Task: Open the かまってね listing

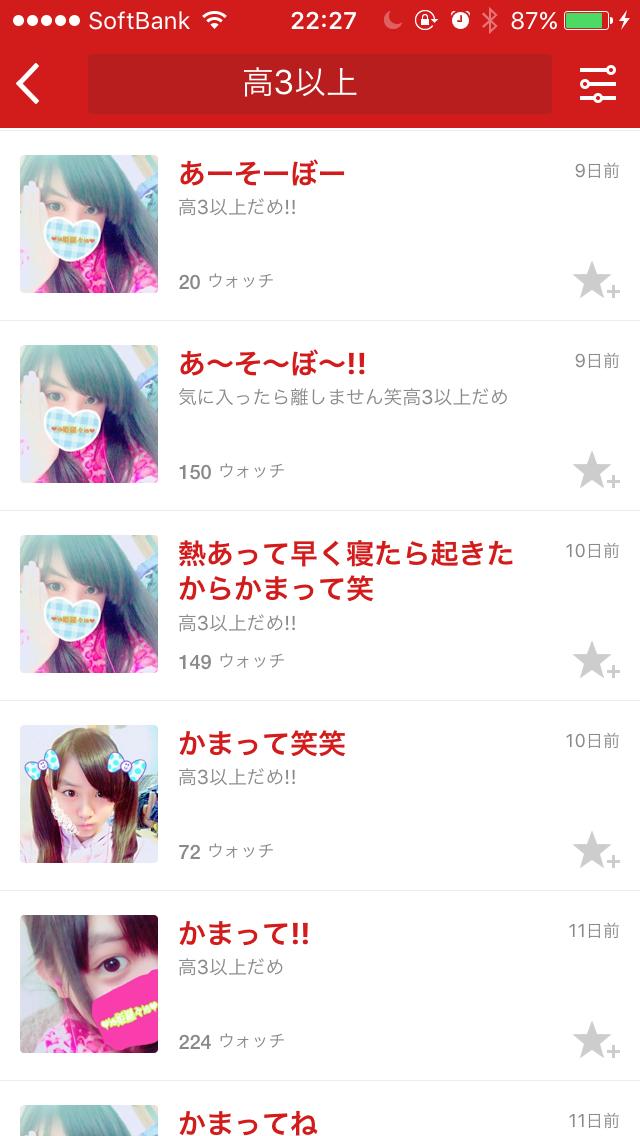Action: (248, 1121)
